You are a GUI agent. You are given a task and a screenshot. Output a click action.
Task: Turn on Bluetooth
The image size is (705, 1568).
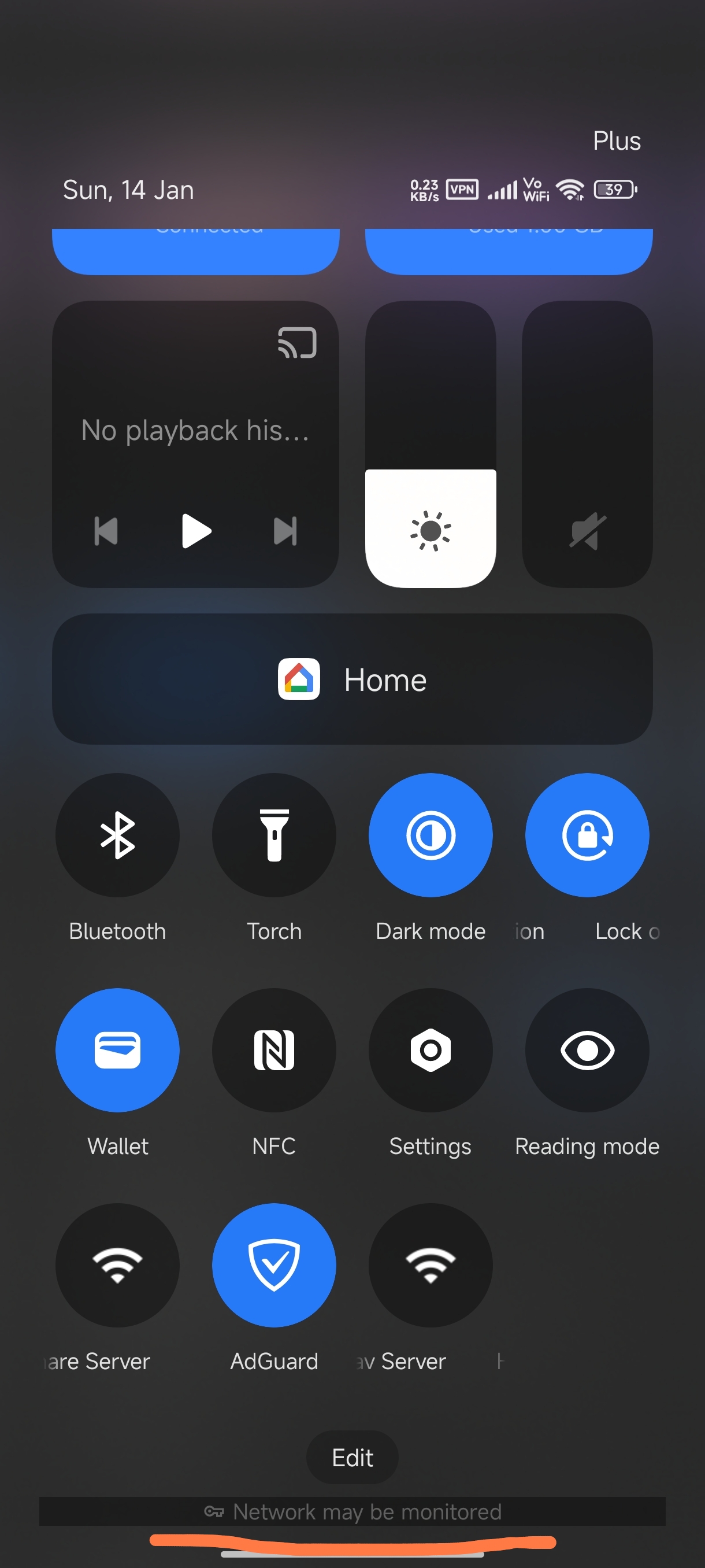click(x=117, y=835)
